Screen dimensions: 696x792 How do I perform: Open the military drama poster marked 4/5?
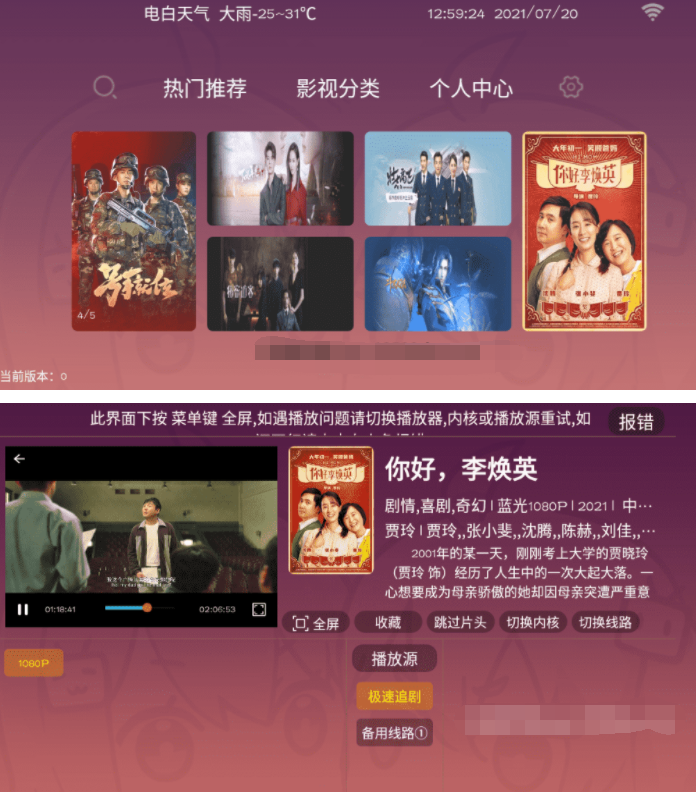pyautogui.click(x=134, y=231)
